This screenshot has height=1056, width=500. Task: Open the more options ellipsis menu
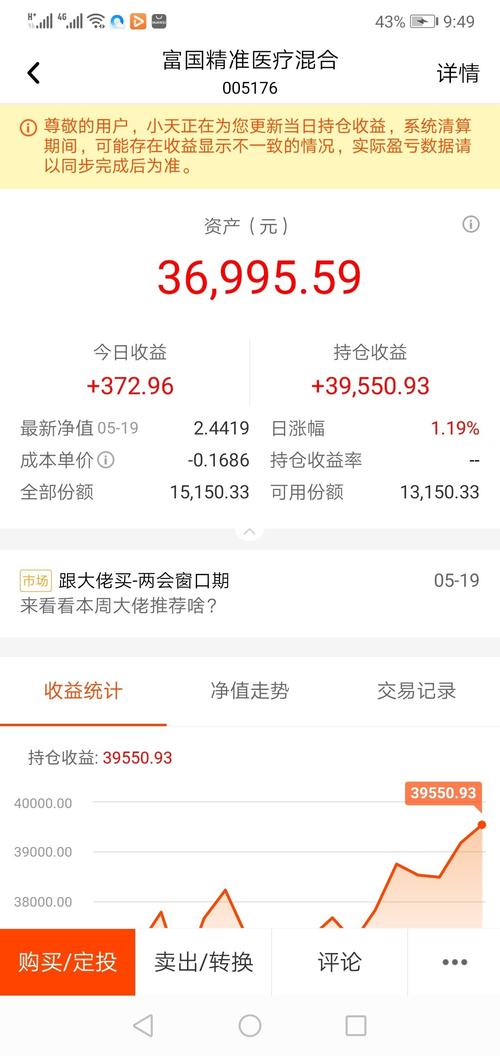tap(454, 962)
